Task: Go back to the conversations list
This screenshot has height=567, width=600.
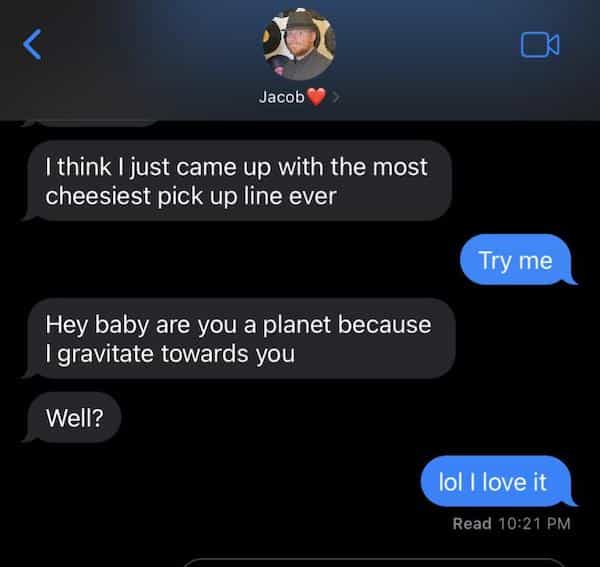Action: pyautogui.click(x=33, y=44)
